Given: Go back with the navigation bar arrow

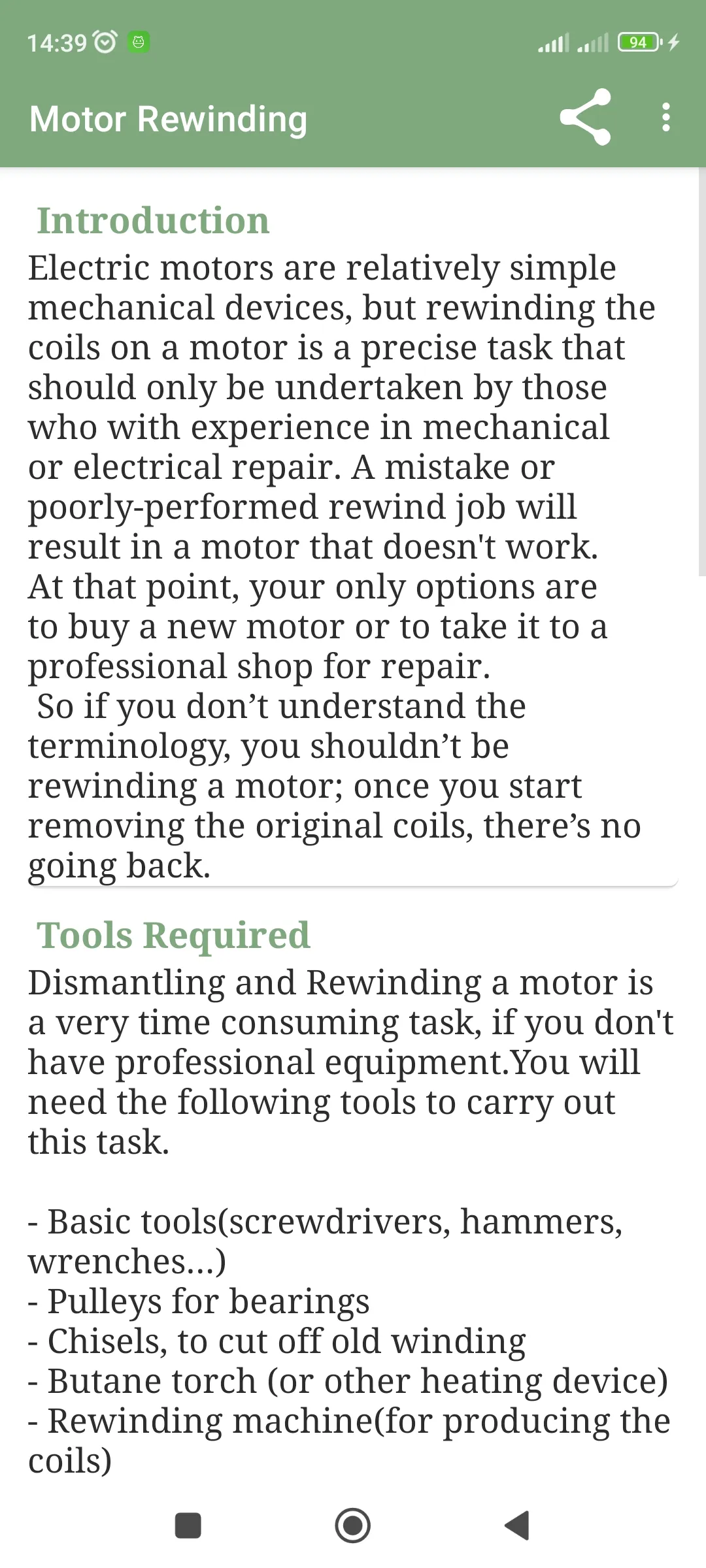Looking at the screenshot, I should [x=517, y=1526].
